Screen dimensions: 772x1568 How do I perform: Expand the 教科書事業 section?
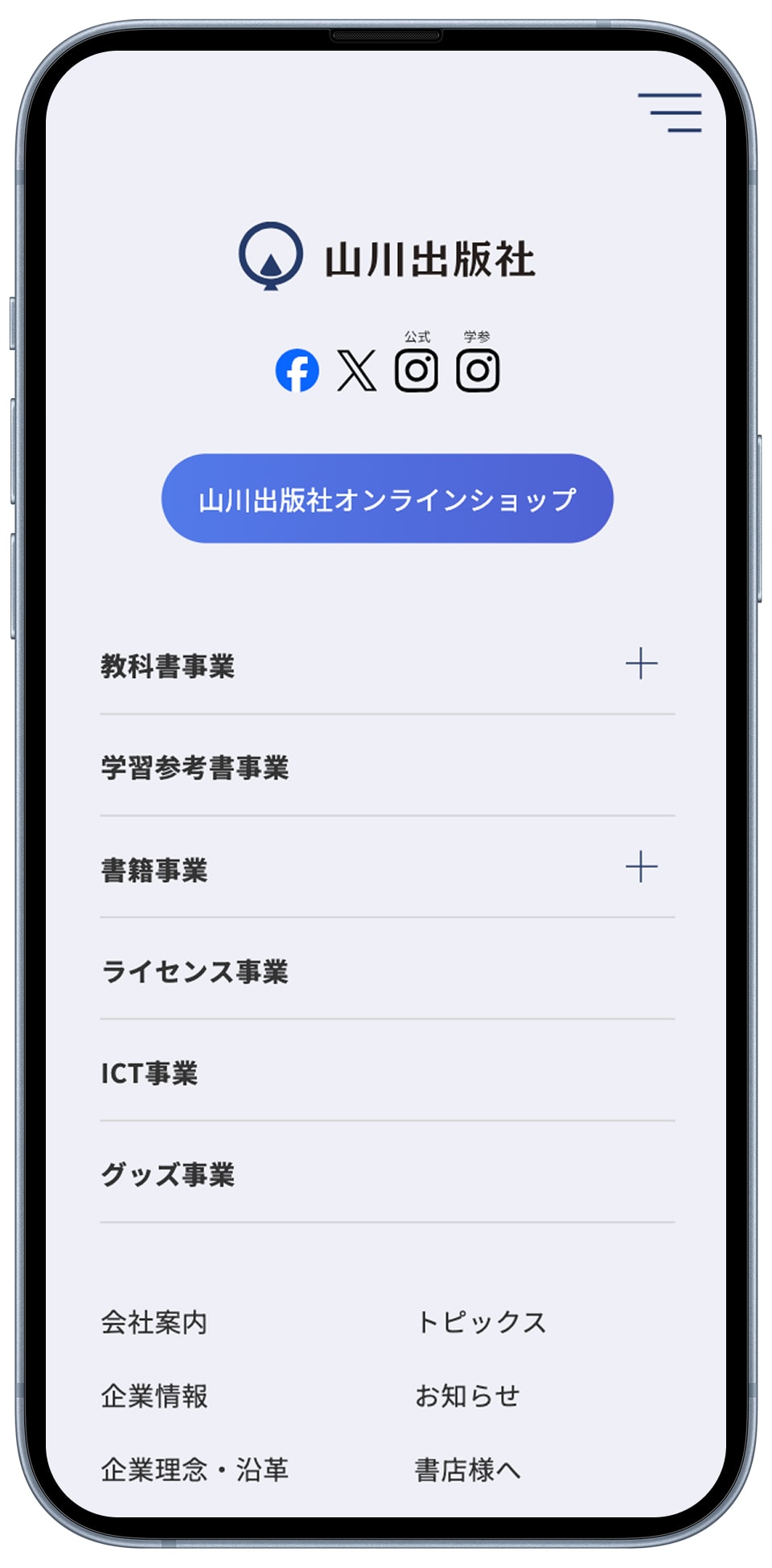[x=641, y=664]
